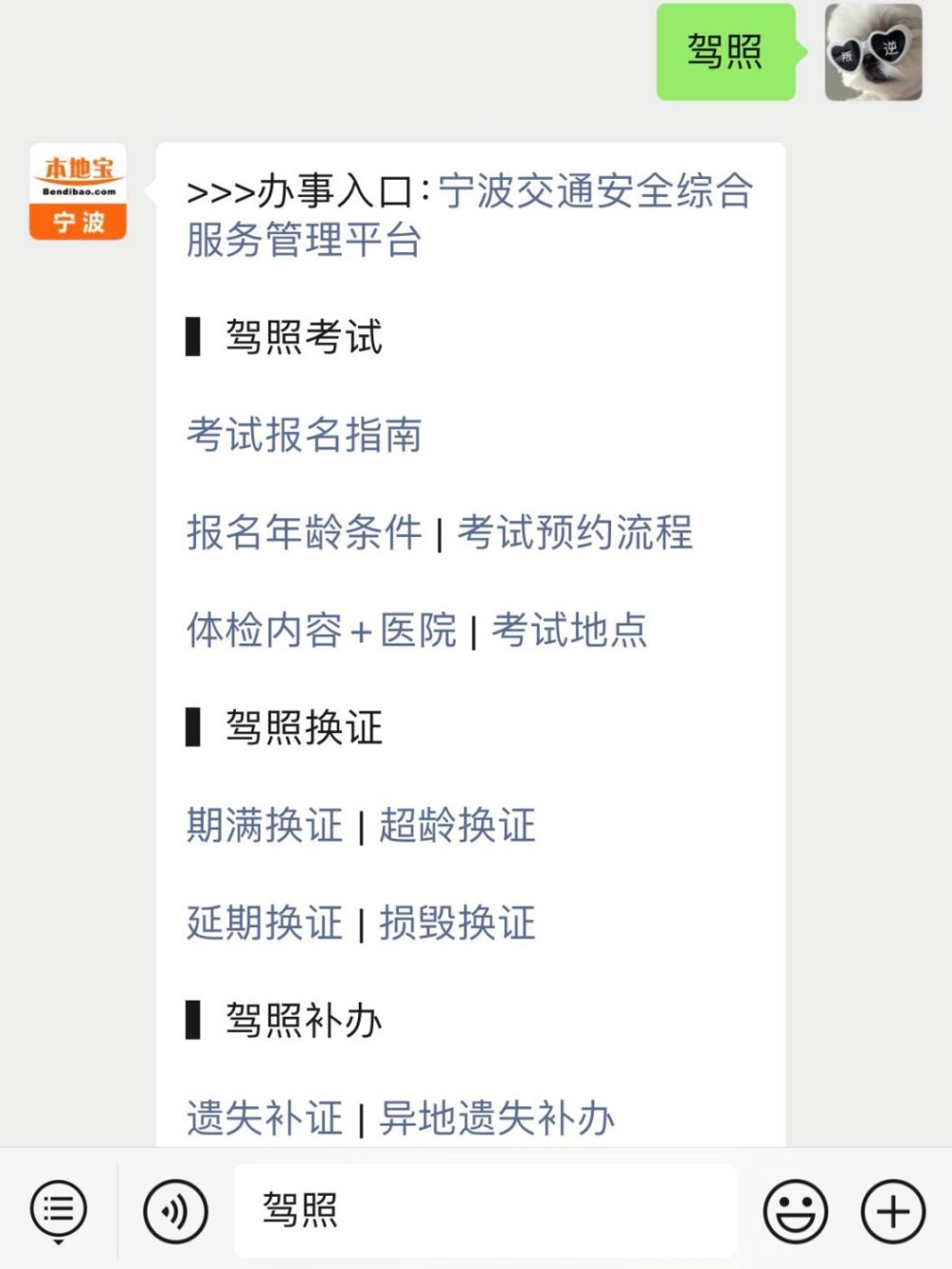Image resolution: width=952 pixels, height=1269 pixels.
Task: Open the 延期换证 link
Action: coord(264,922)
